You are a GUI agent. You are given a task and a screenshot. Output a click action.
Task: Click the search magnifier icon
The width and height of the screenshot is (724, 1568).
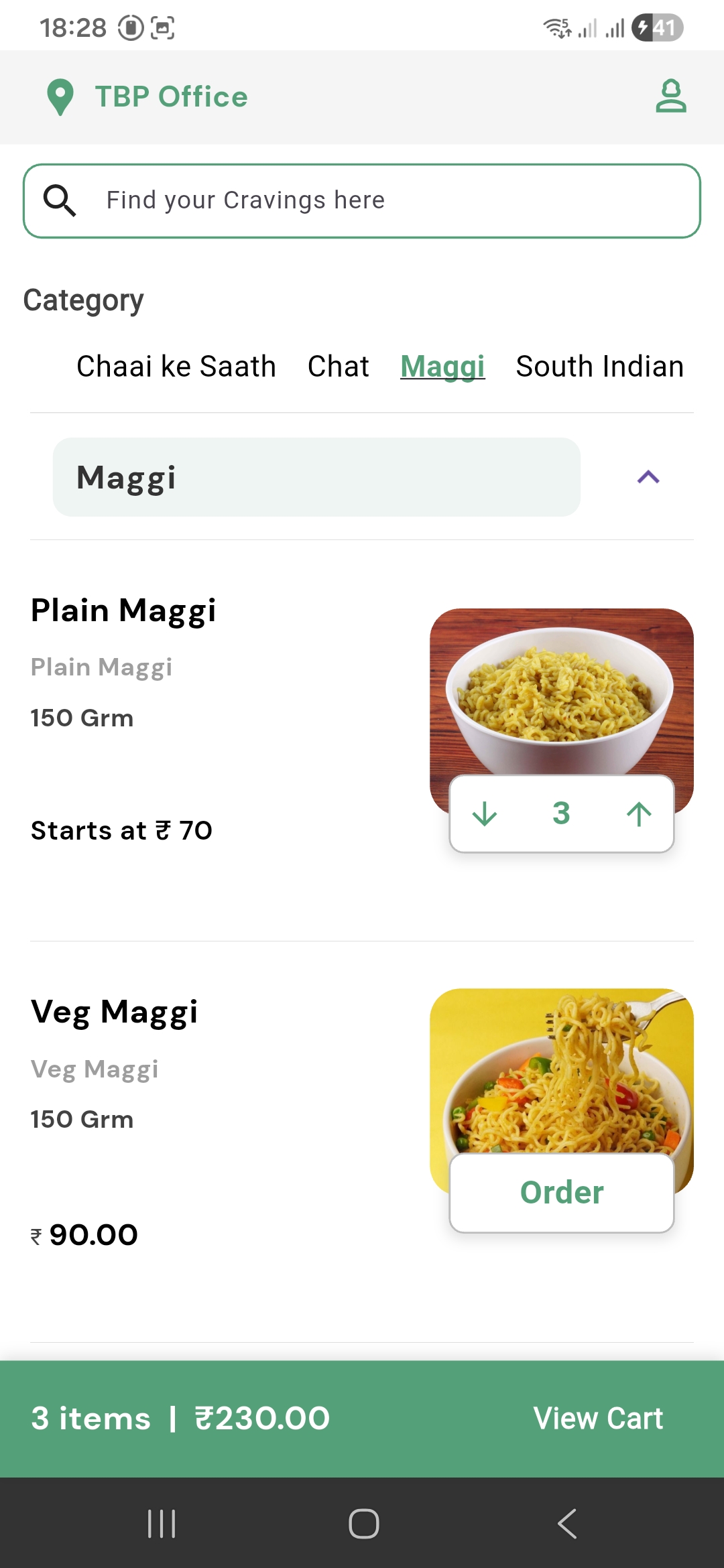tap(60, 200)
